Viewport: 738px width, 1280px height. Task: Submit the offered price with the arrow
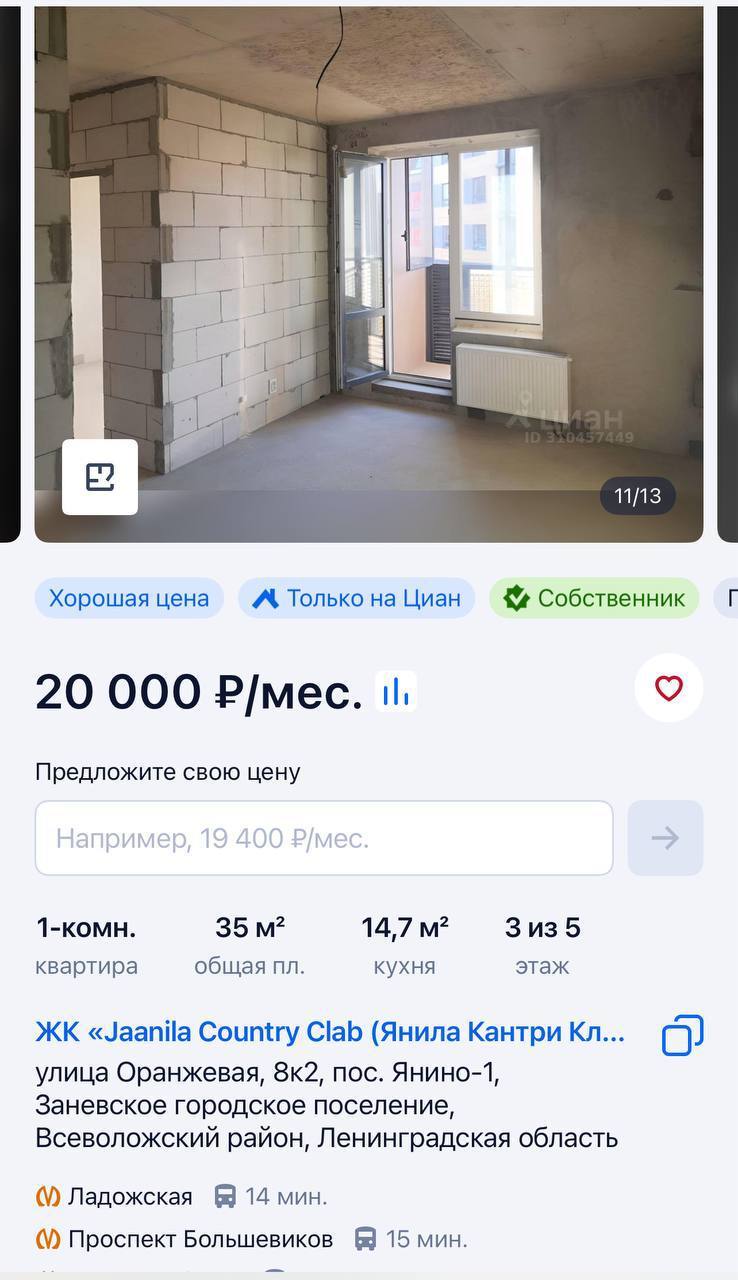[x=665, y=838]
